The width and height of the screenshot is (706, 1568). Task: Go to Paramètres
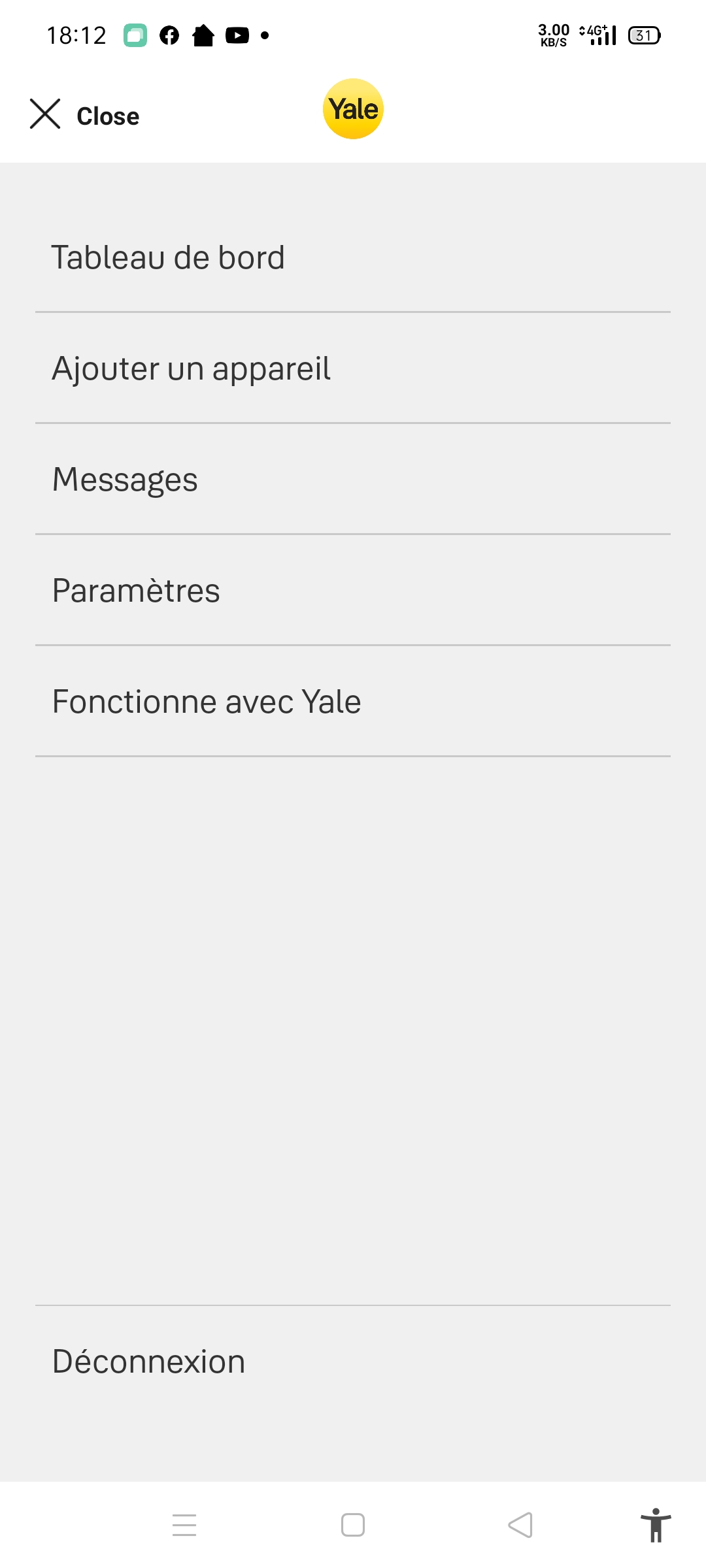(353, 591)
